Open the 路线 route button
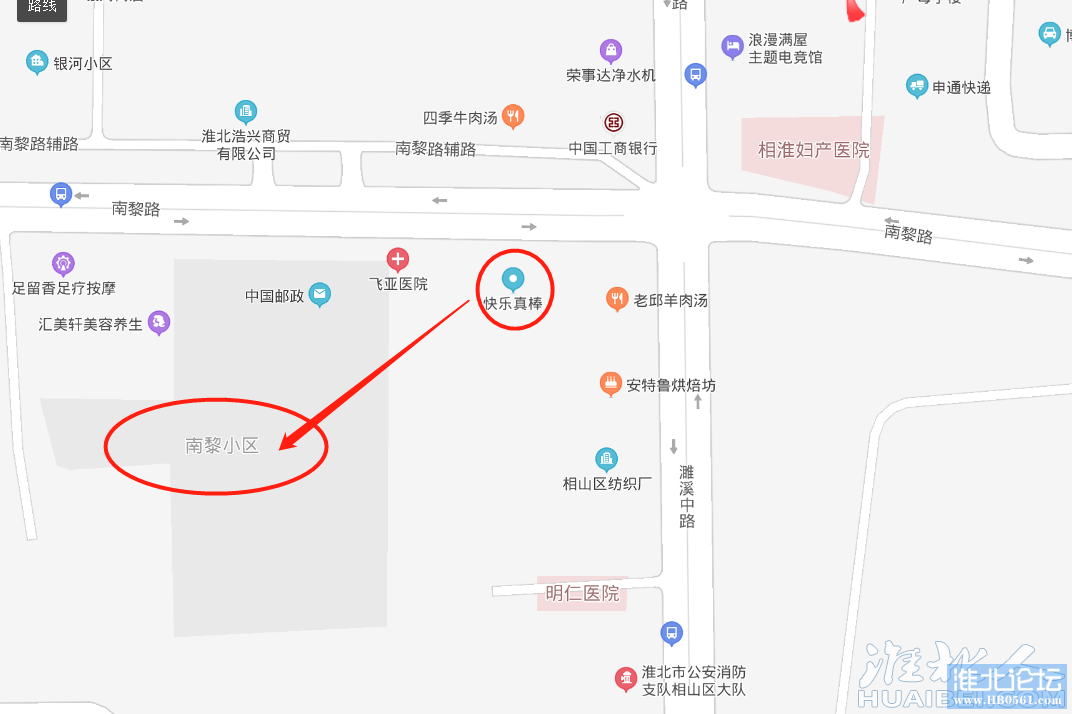 42,8
